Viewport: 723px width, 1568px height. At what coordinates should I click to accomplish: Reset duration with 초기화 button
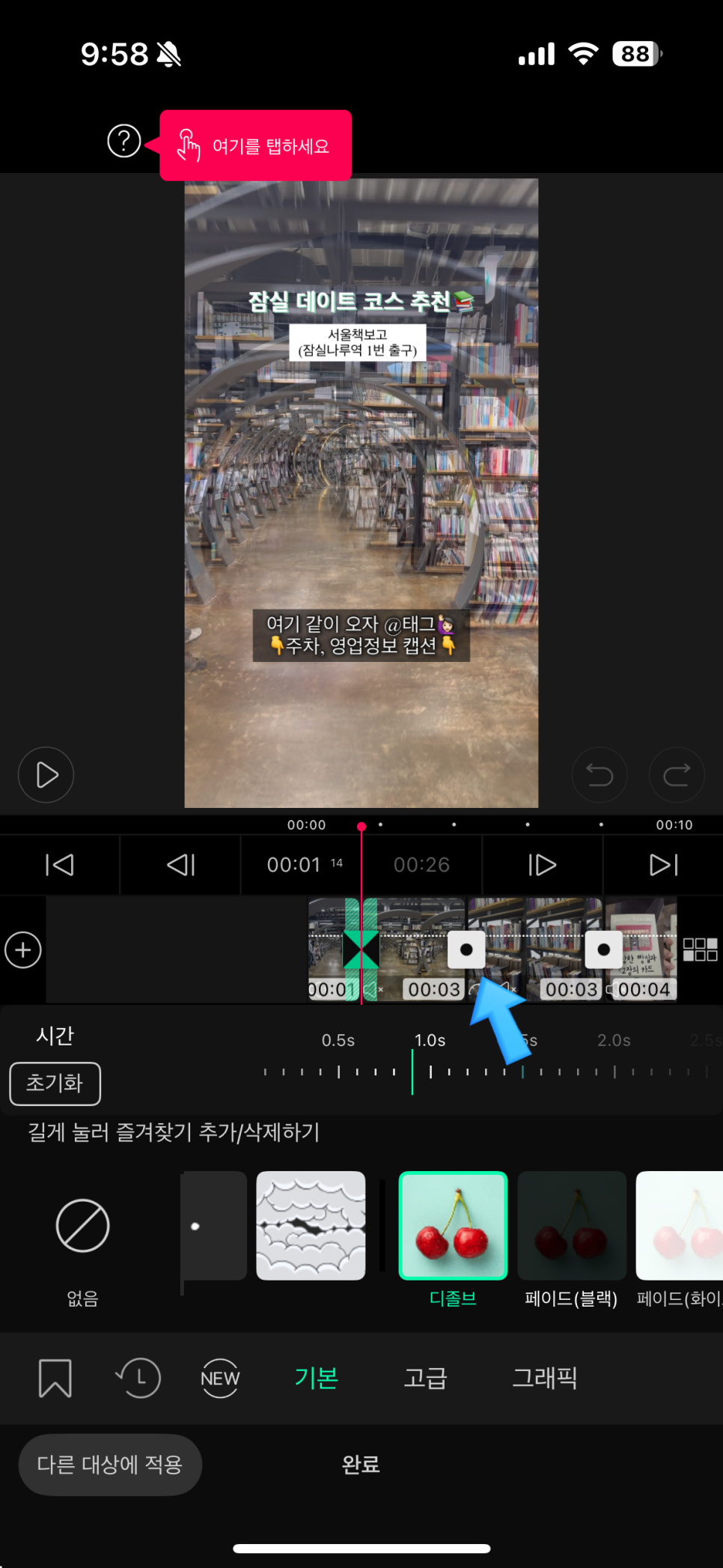[x=55, y=1083]
